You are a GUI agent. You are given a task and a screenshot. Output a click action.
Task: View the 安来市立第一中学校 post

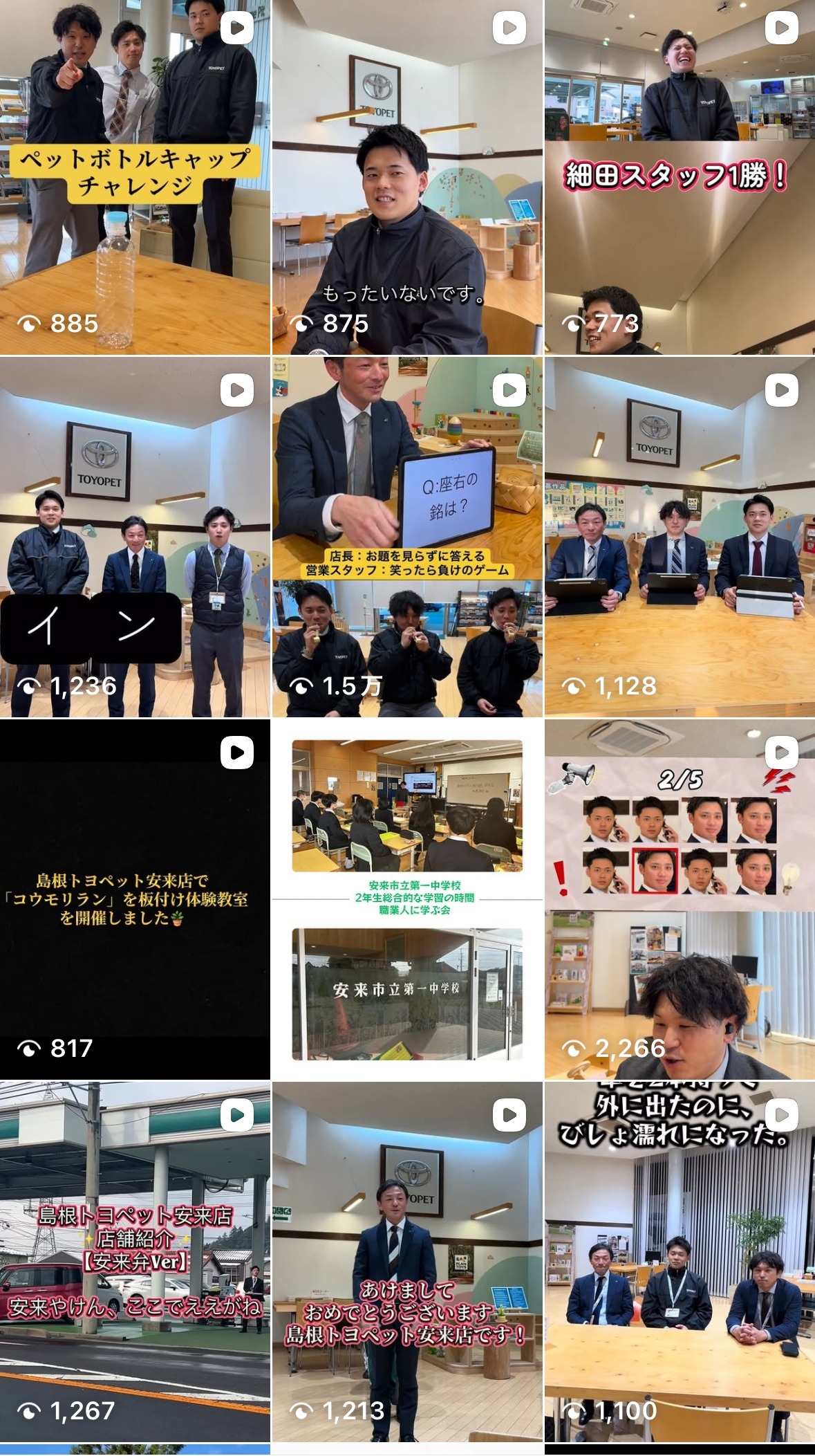tap(407, 899)
